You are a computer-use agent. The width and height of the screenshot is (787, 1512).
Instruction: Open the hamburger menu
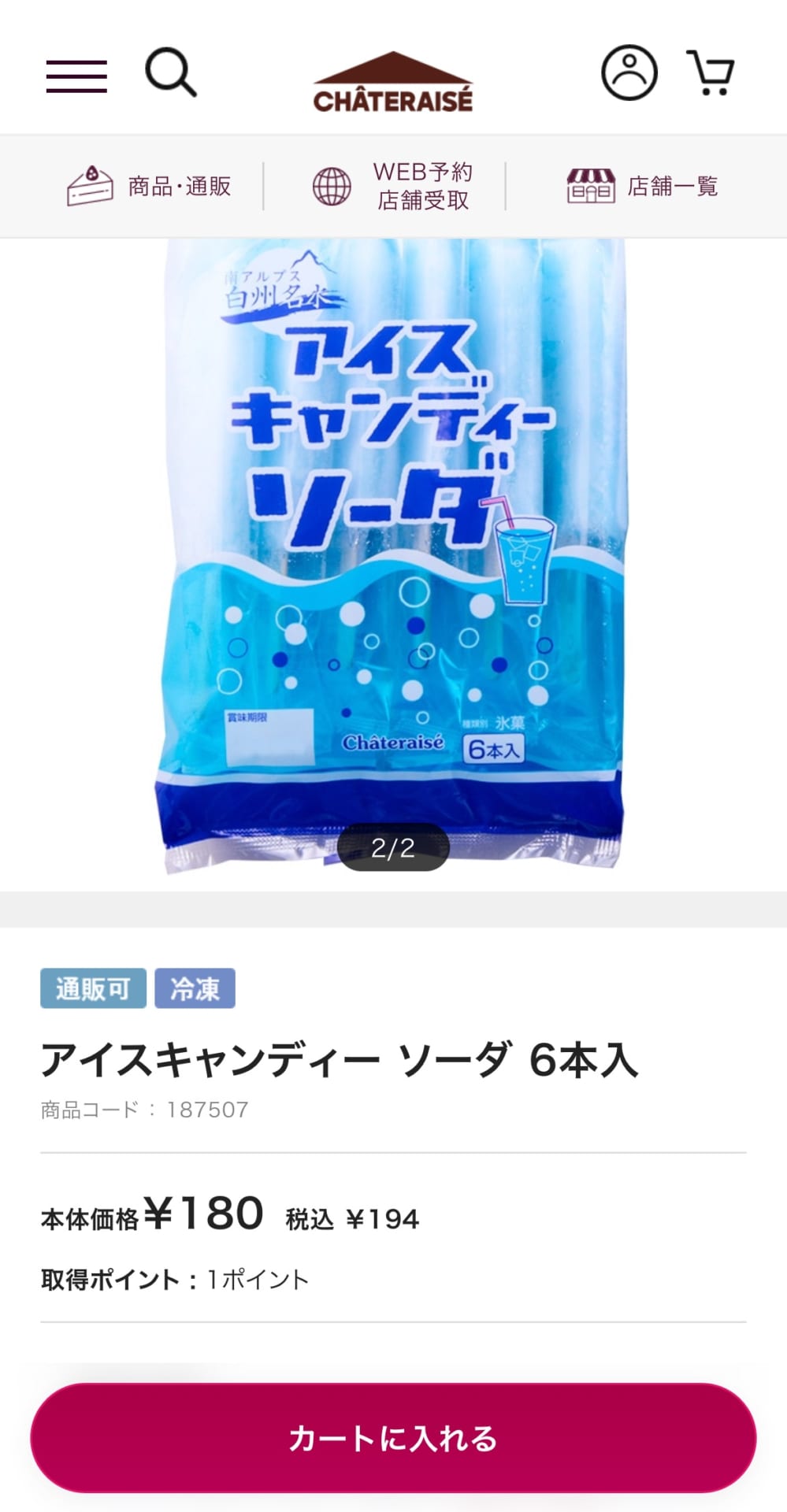click(x=76, y=76)
